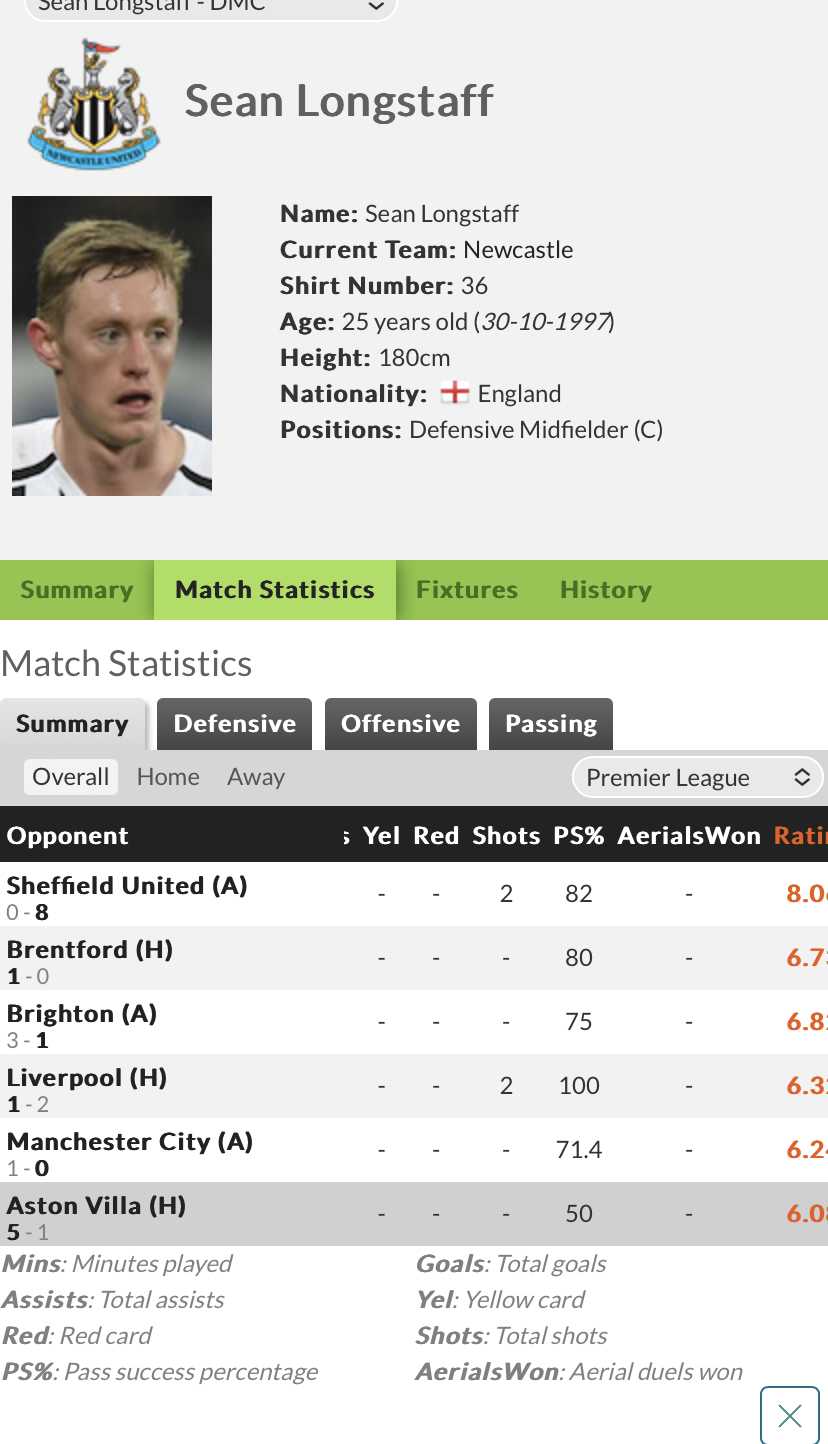This screenshot has width=828, height=1444.
Task: Open the Brentford (H) match
Action: point(90,949)
